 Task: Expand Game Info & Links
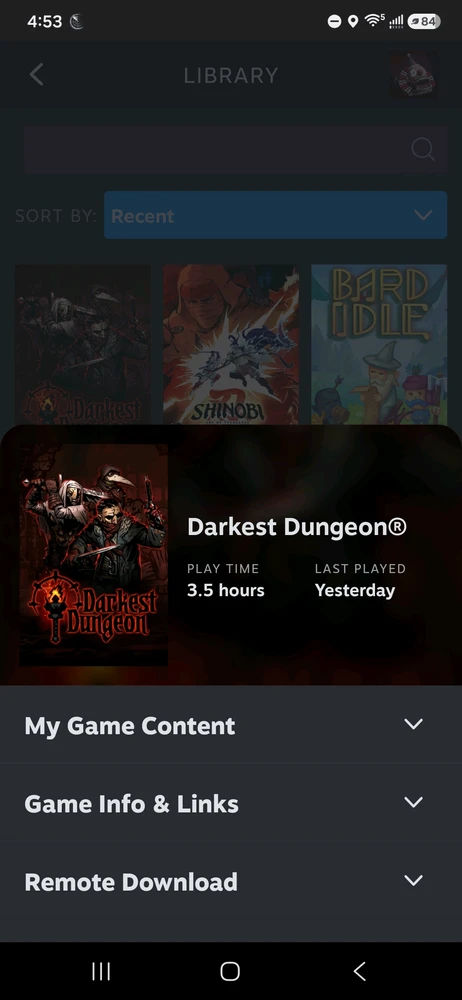231,804
